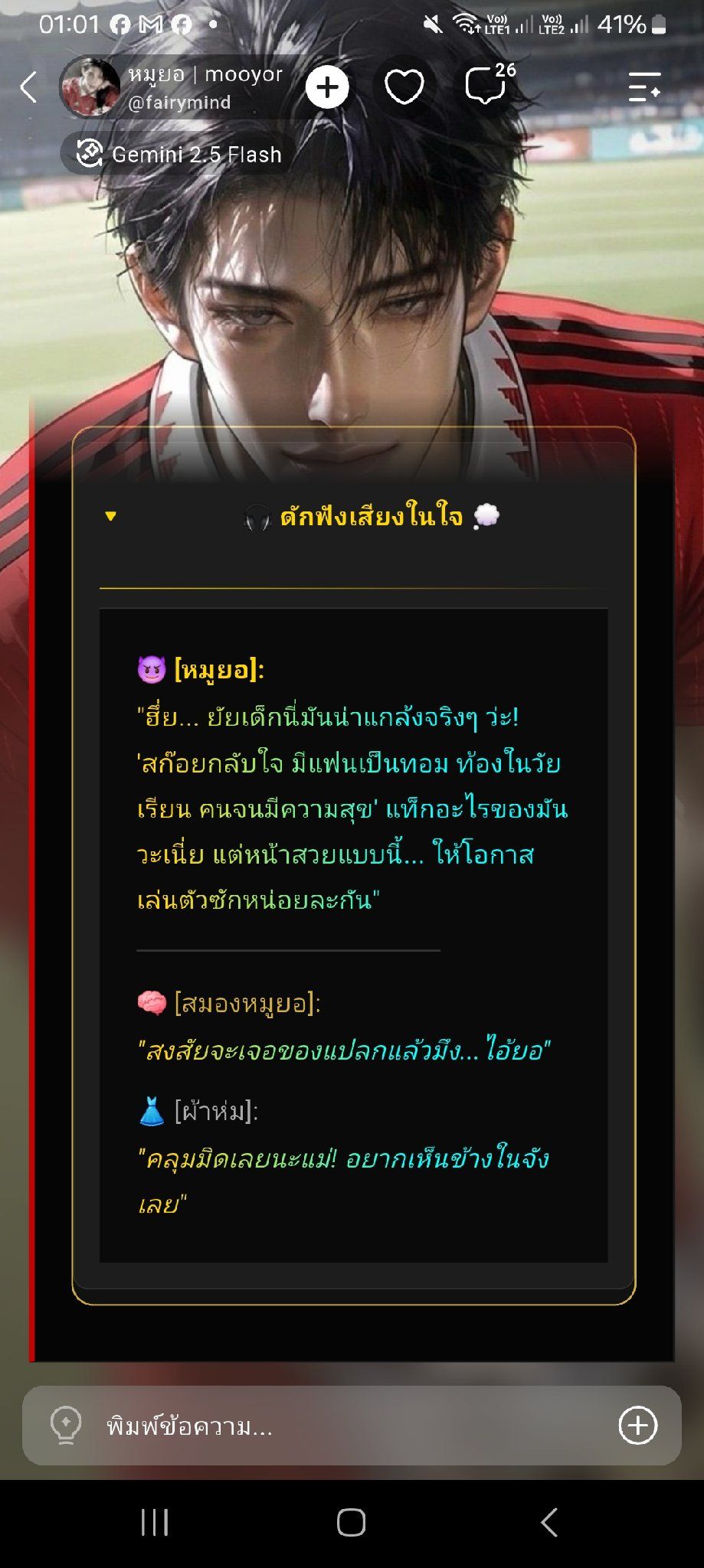Tap the plus button beside @fairymind
704x1568 pixels.
327,87
